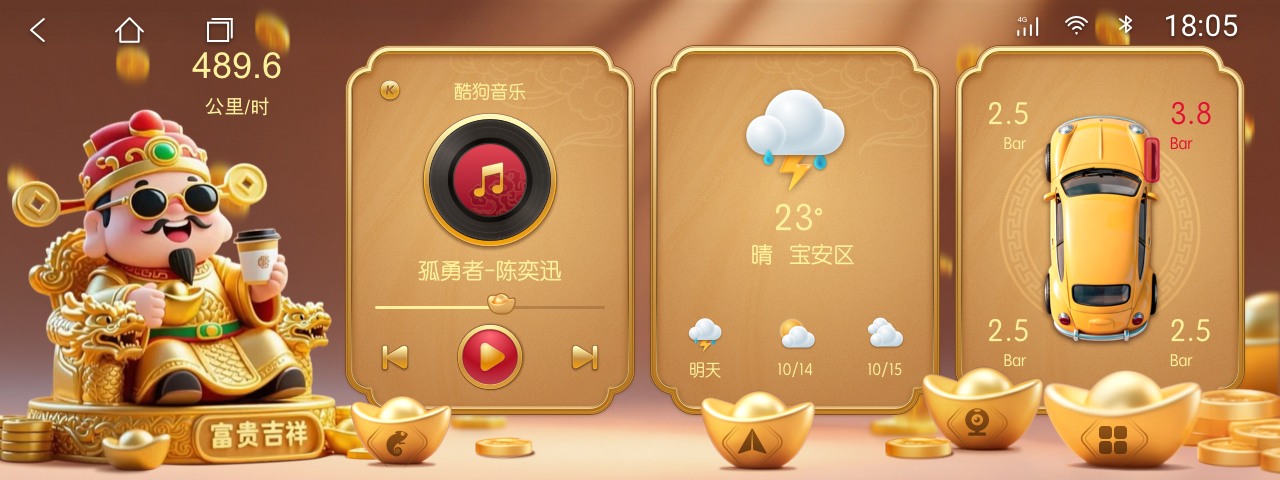Show recent apps
Image resolution: width=1280 pixels, height=480 pixels.
pyautogui.click(x=219, y=30)
